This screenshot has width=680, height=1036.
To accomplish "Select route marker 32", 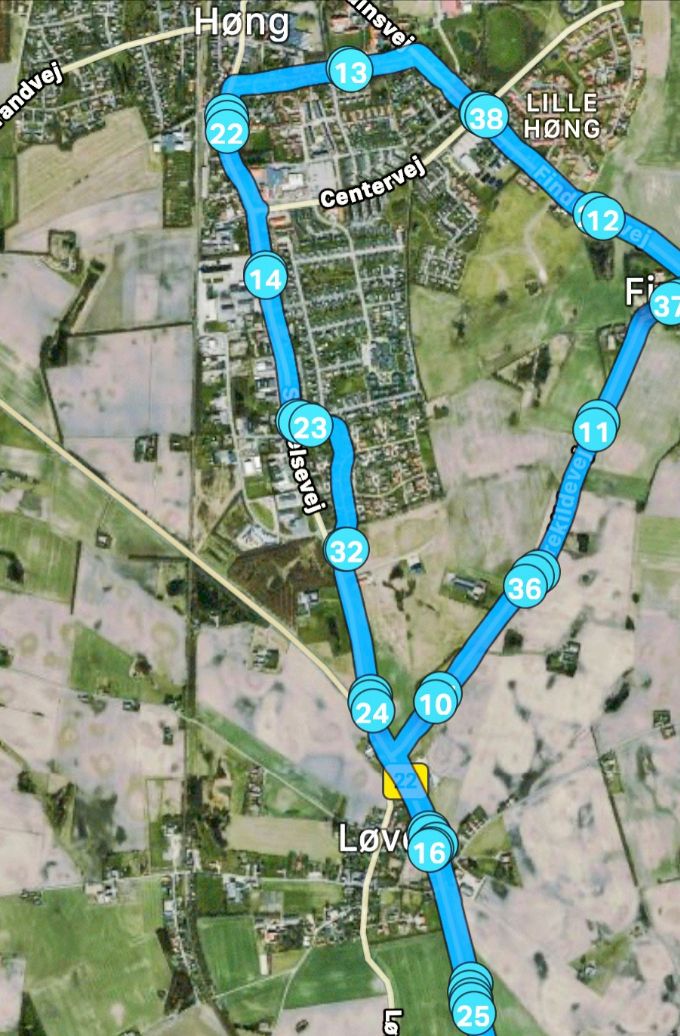I will click(x=347, y=550).
